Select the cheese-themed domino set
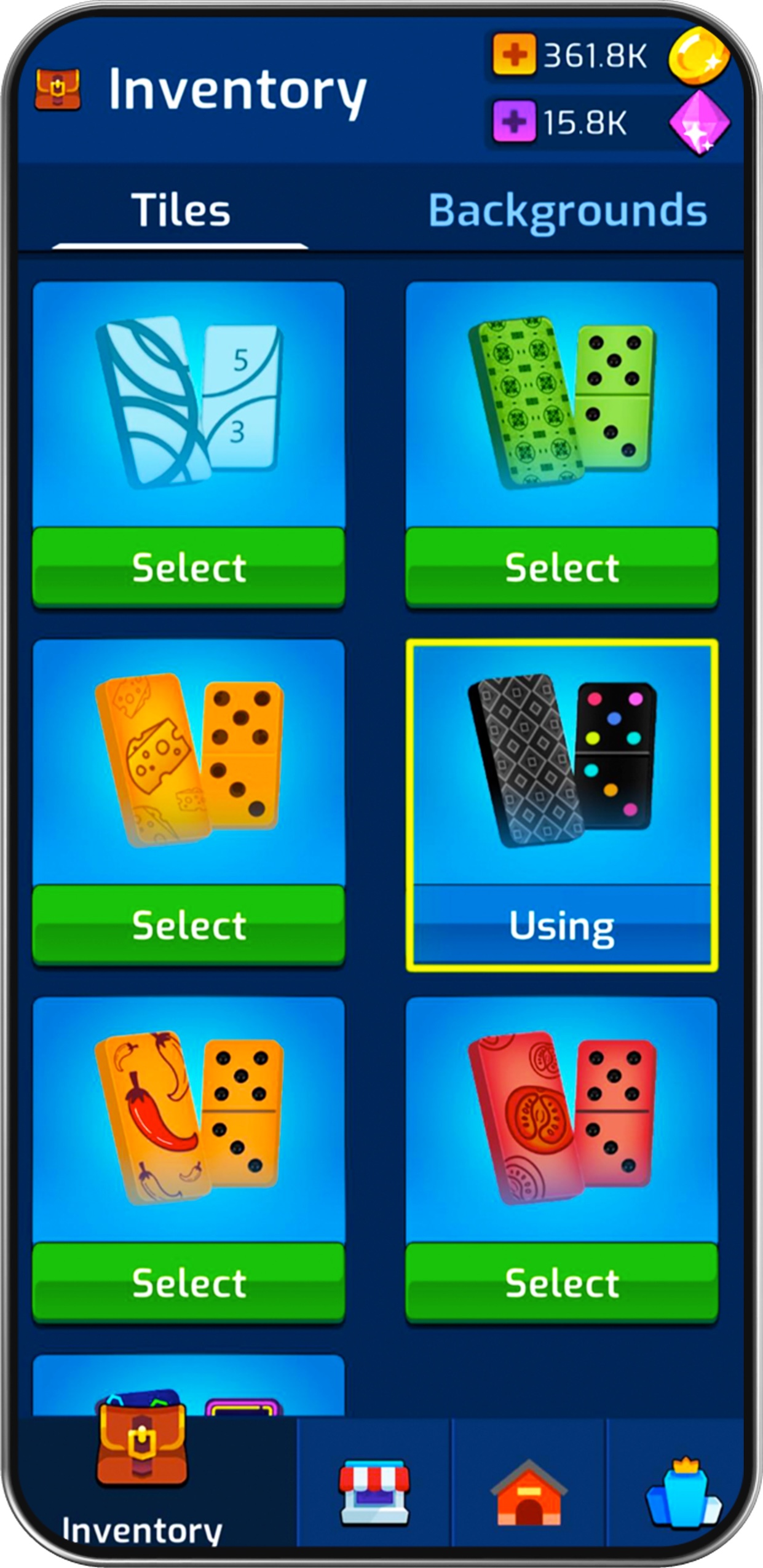Viewport: 763px width, 1568px height. point(189,924)
